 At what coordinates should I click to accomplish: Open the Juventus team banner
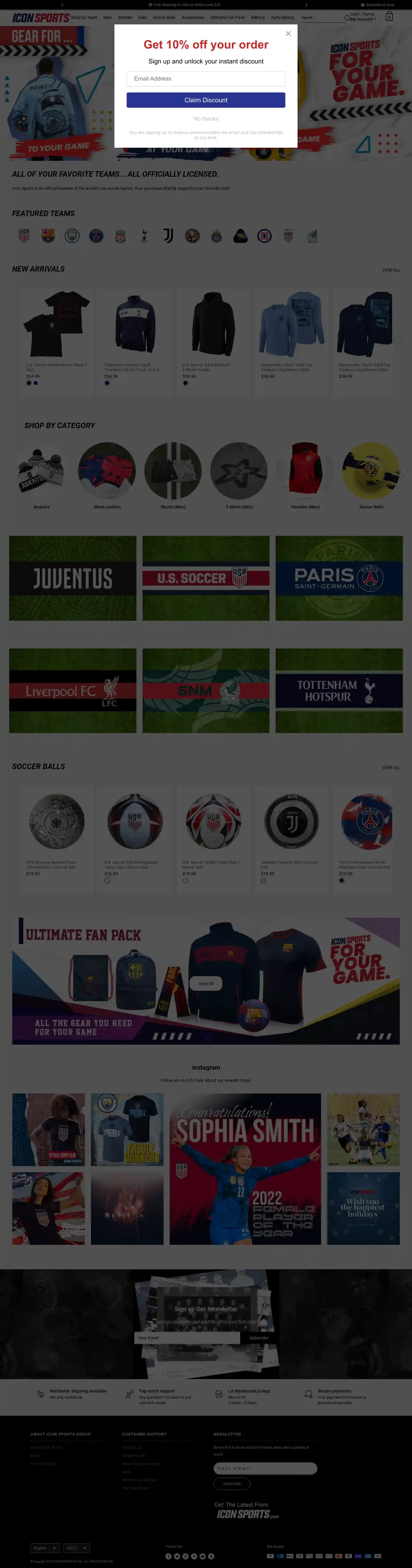[72, 578]
